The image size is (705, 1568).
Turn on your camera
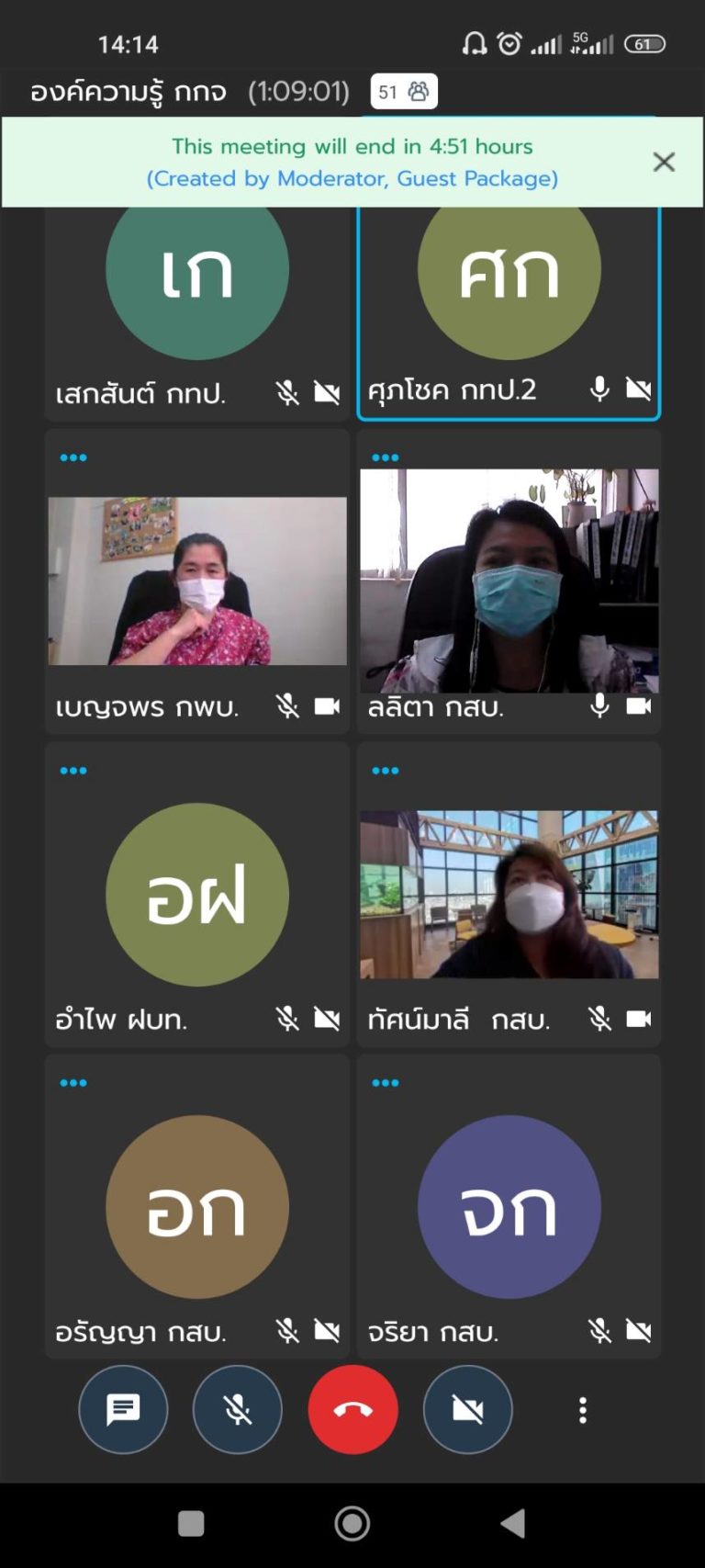coord(467,1409)
